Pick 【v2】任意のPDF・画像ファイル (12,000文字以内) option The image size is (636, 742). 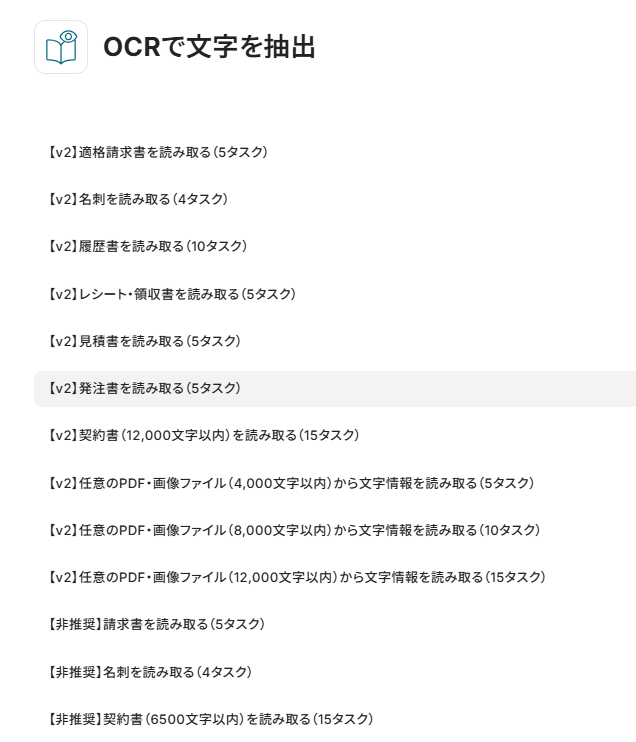pos(296,577)
